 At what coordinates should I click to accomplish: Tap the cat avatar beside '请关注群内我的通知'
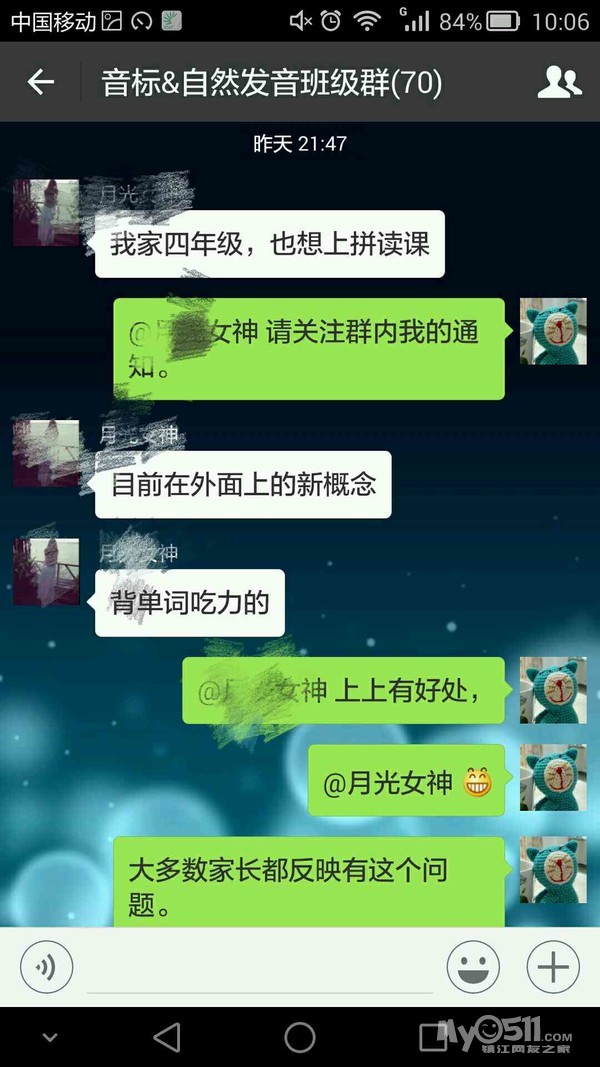(x=553, y=331)
